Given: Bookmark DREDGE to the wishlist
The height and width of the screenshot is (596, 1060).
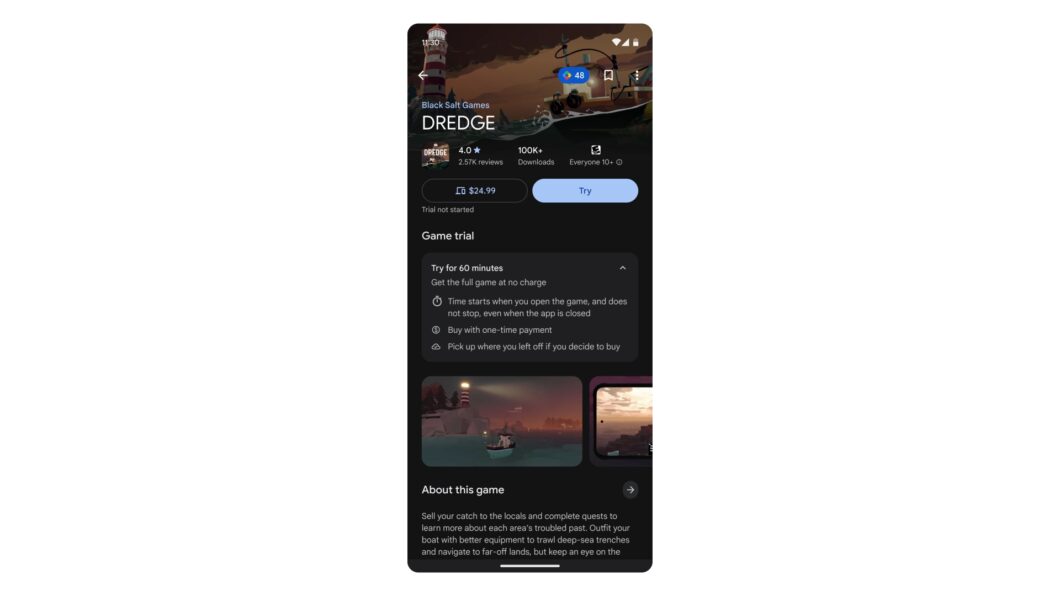Looking at the screenshot, I should pos(608,75).
